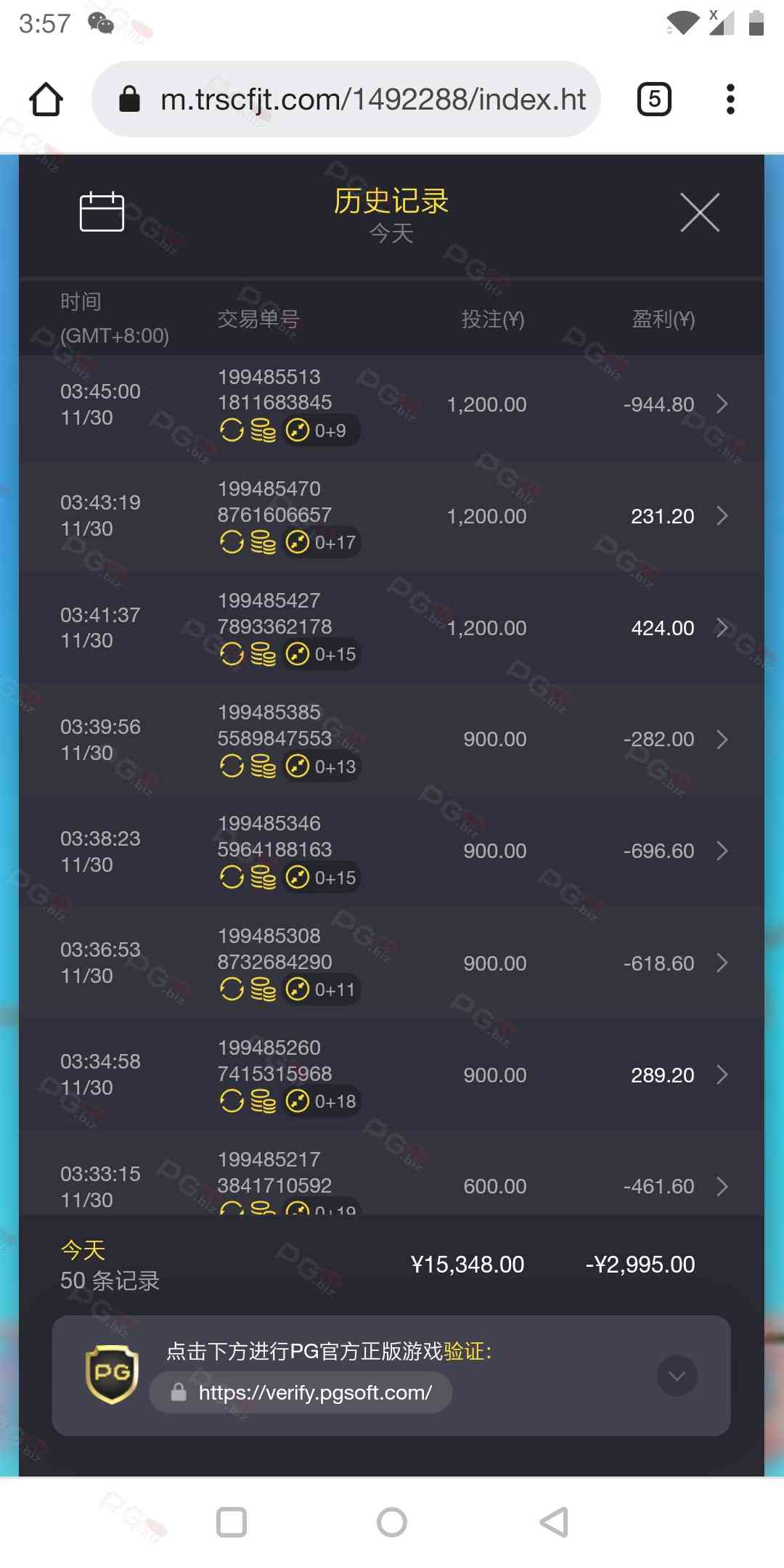The width and height of the screenshot is (784, 1568).
Task: Go to the browser home page
Action: click(46, 99)
